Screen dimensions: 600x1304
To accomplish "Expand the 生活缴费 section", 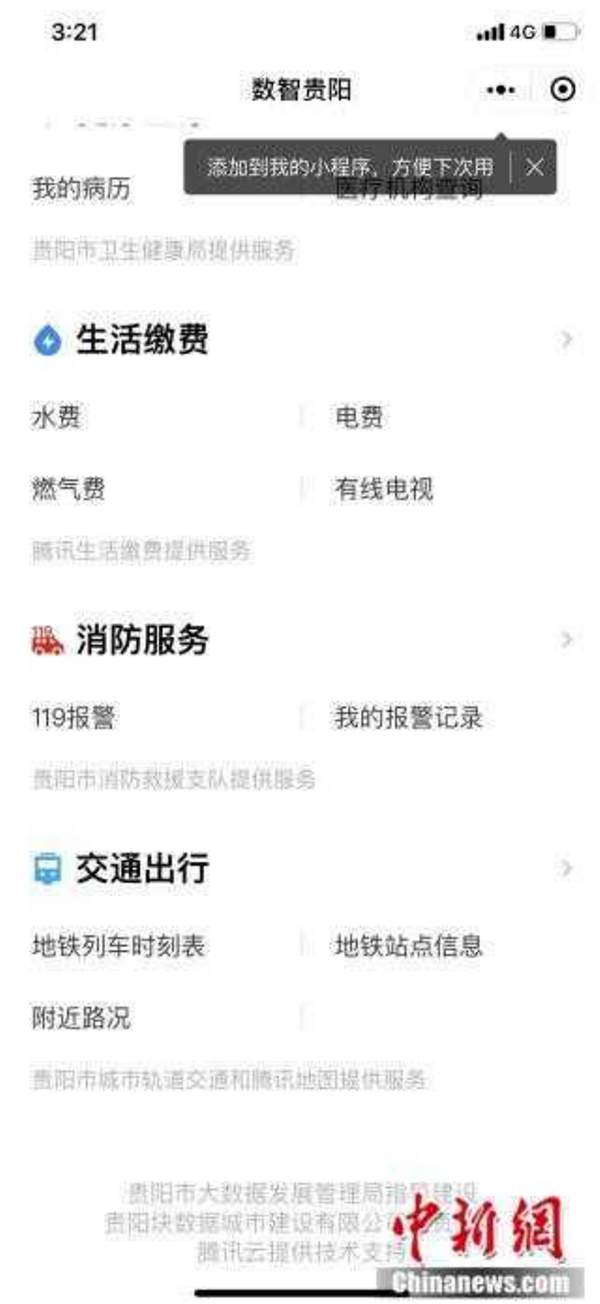I will click(567, 340).
